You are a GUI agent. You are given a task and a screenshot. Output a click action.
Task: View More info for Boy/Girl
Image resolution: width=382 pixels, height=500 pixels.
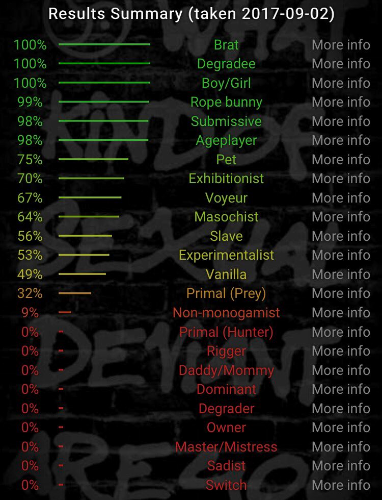click(341, 83)
